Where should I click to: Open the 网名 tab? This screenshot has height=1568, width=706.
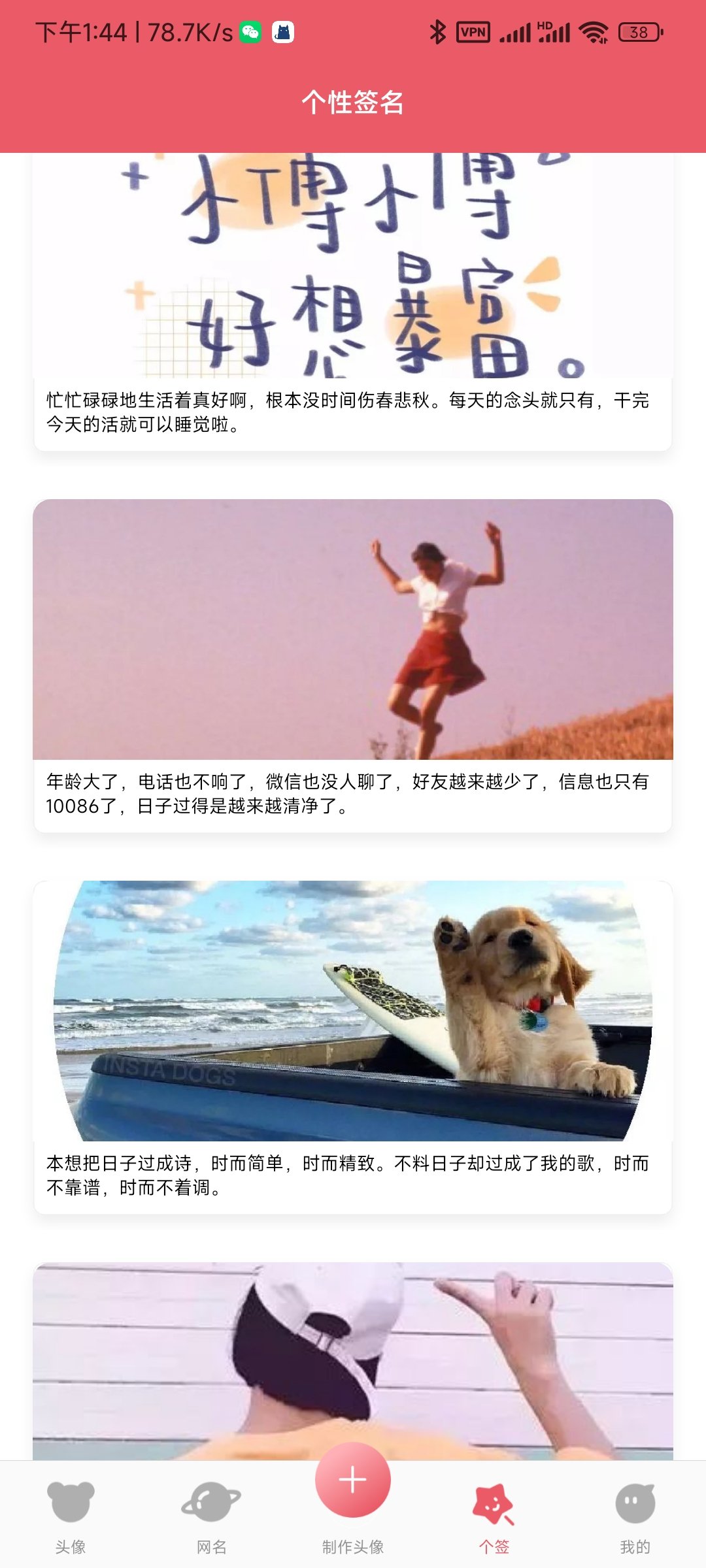click(211, 1516)
